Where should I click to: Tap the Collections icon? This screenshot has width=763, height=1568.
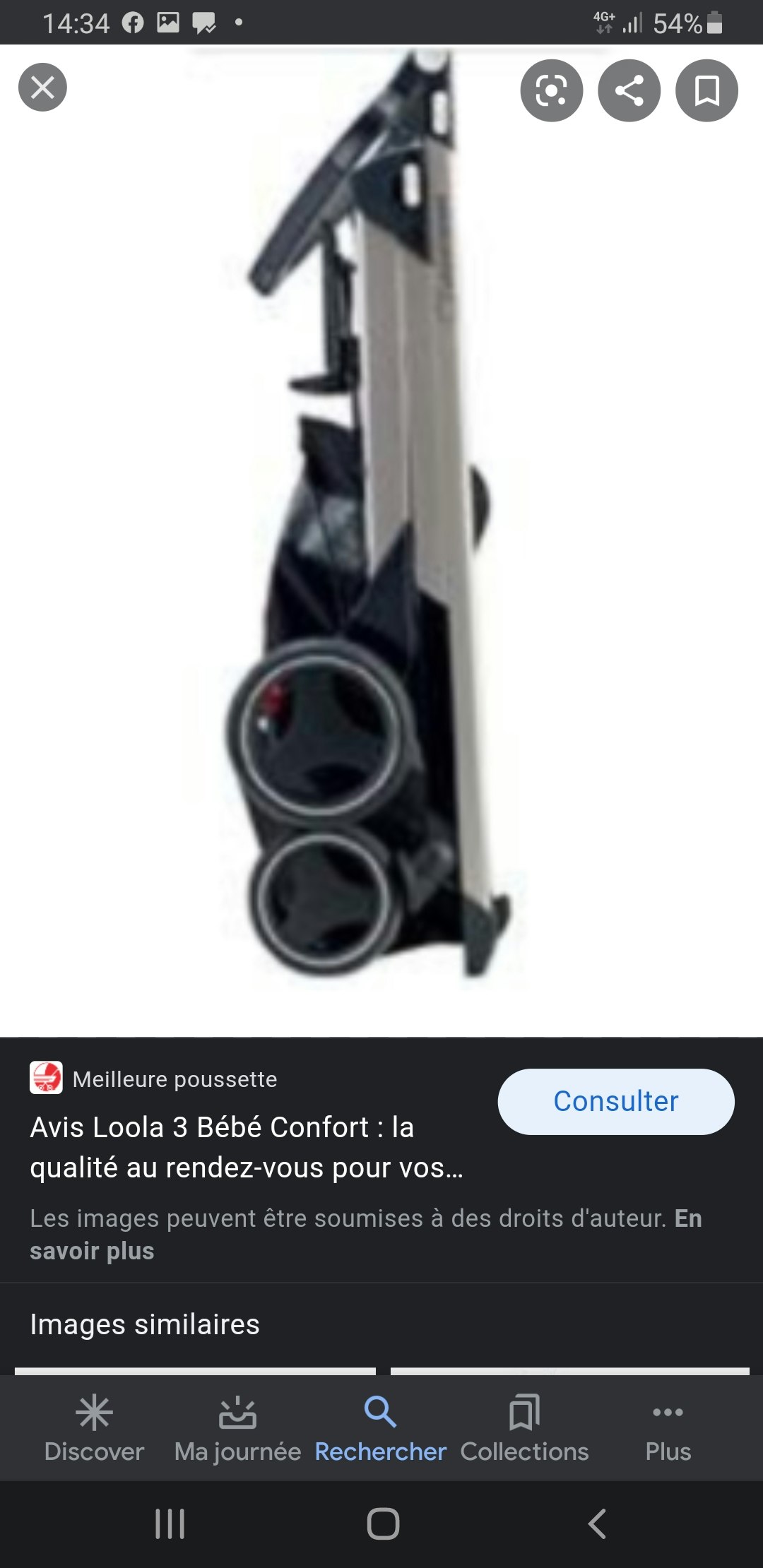[524, 1412]
